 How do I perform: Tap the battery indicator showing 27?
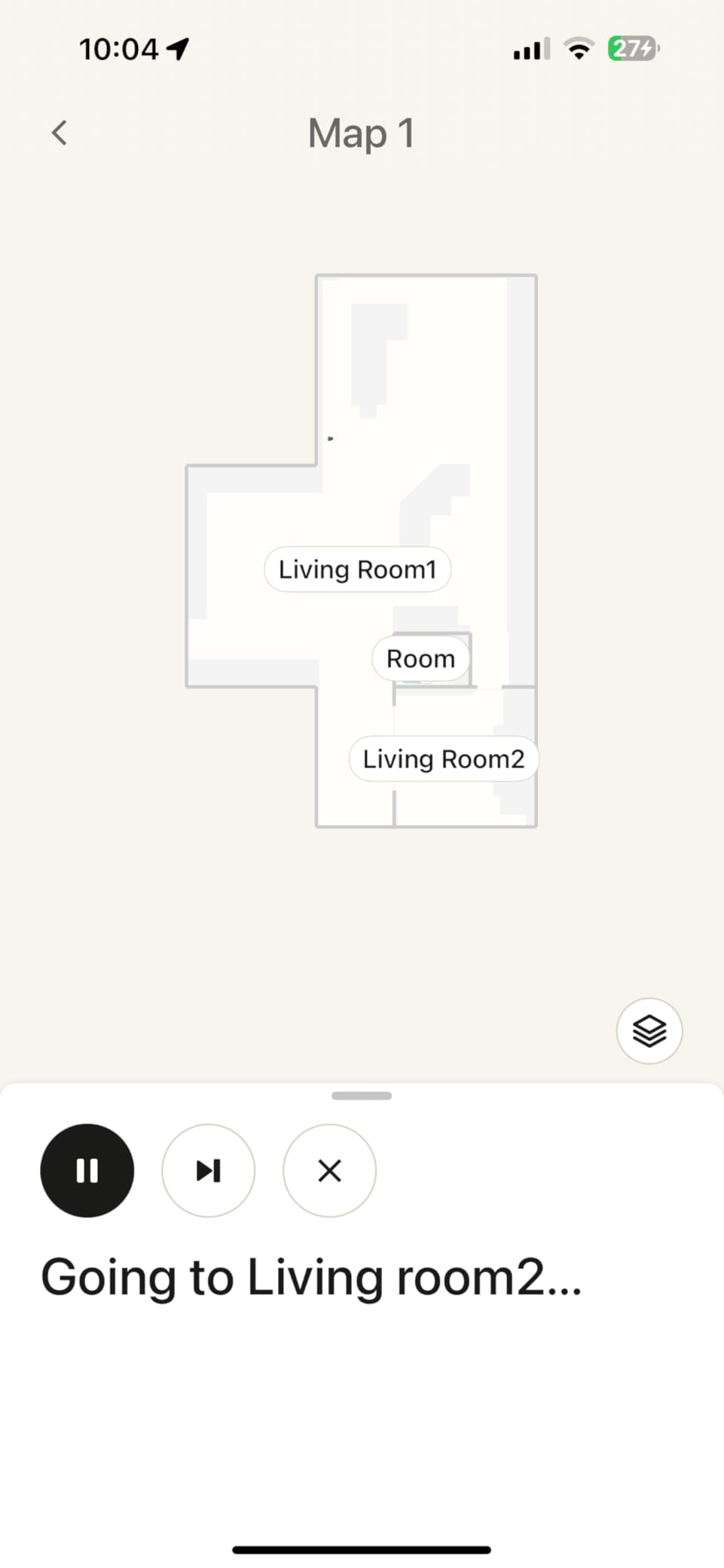(x=631, y=48)
